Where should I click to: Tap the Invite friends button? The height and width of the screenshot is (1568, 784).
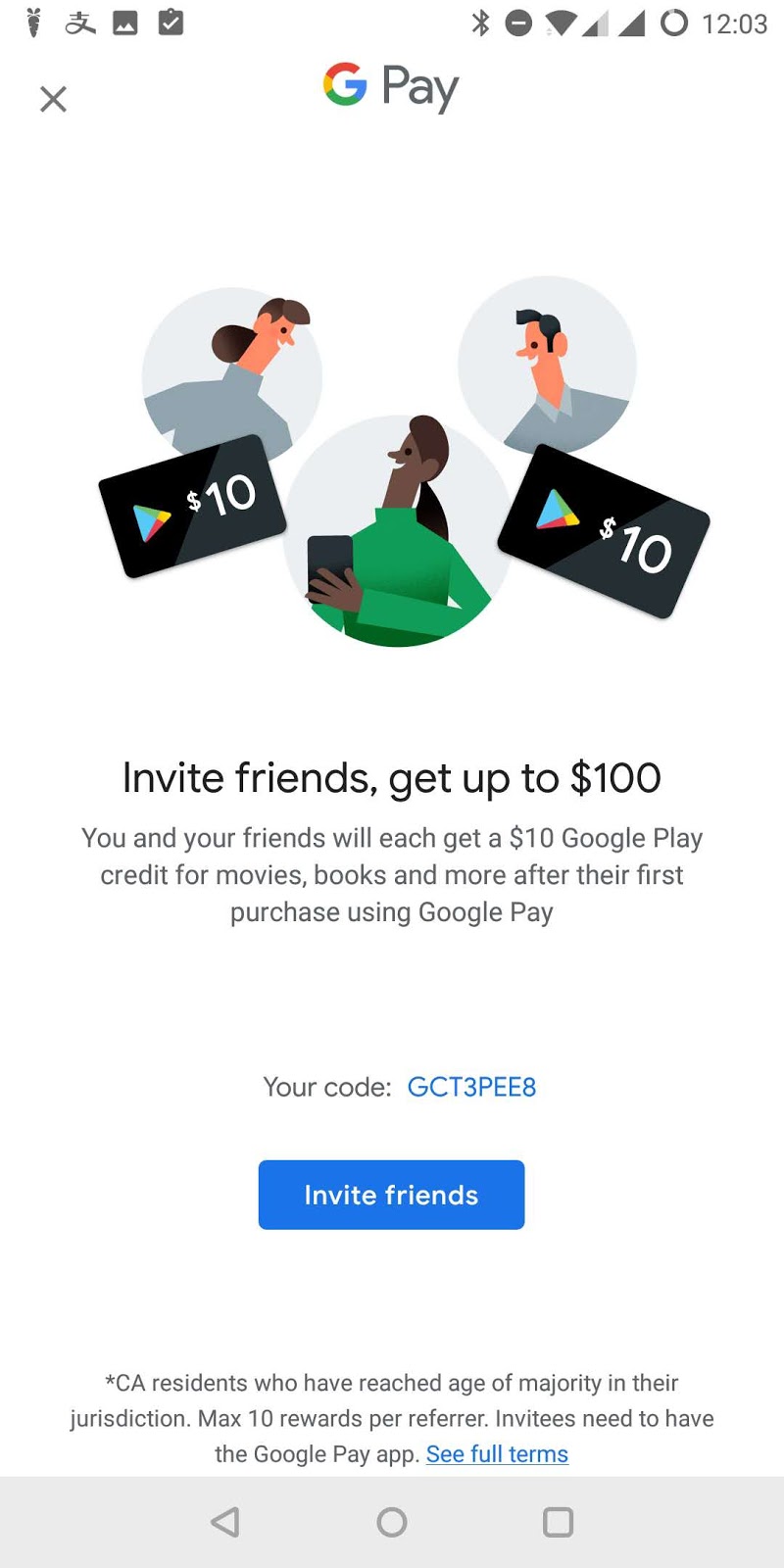(391, 1195)
